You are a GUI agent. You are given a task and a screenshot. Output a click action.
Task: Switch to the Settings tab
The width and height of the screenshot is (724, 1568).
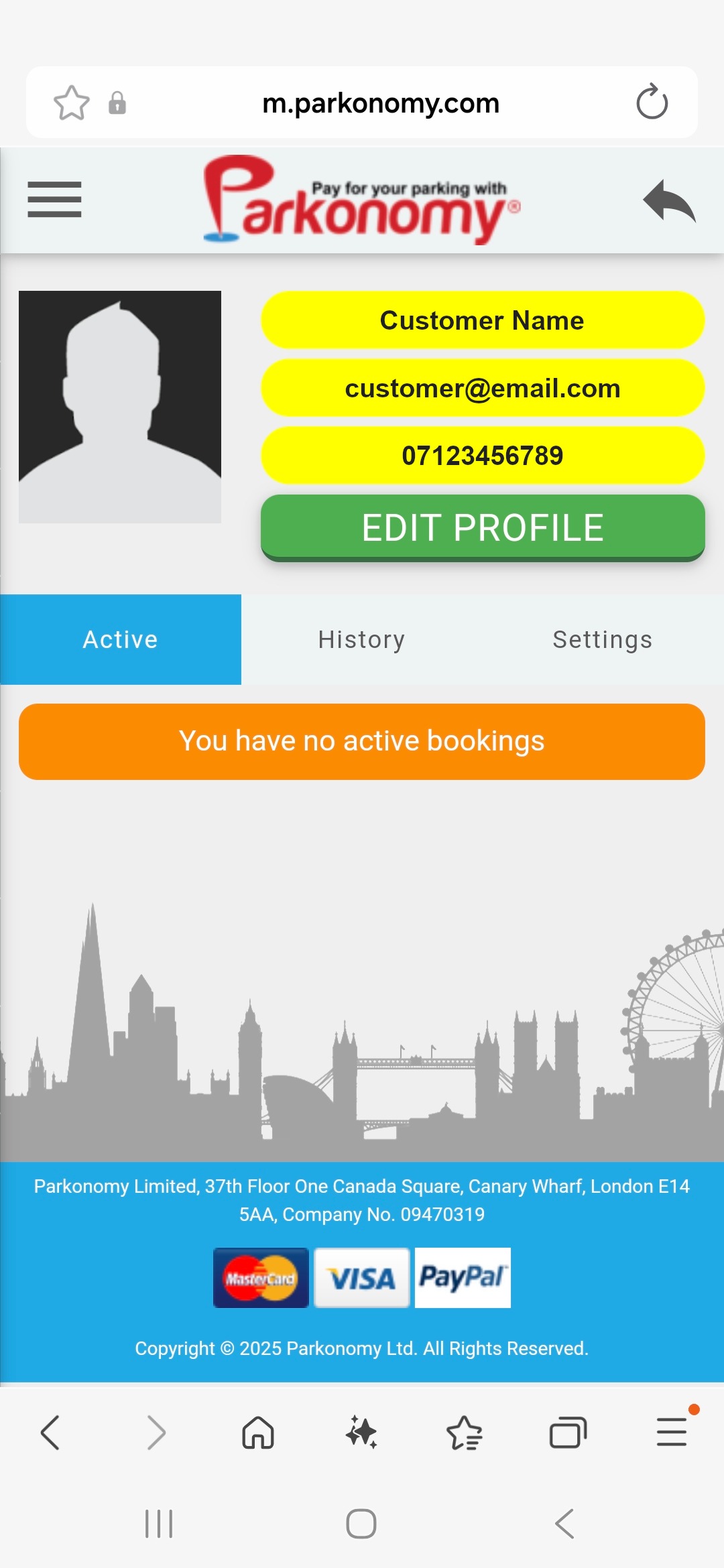pyautogui.click(x=602, y=639)
